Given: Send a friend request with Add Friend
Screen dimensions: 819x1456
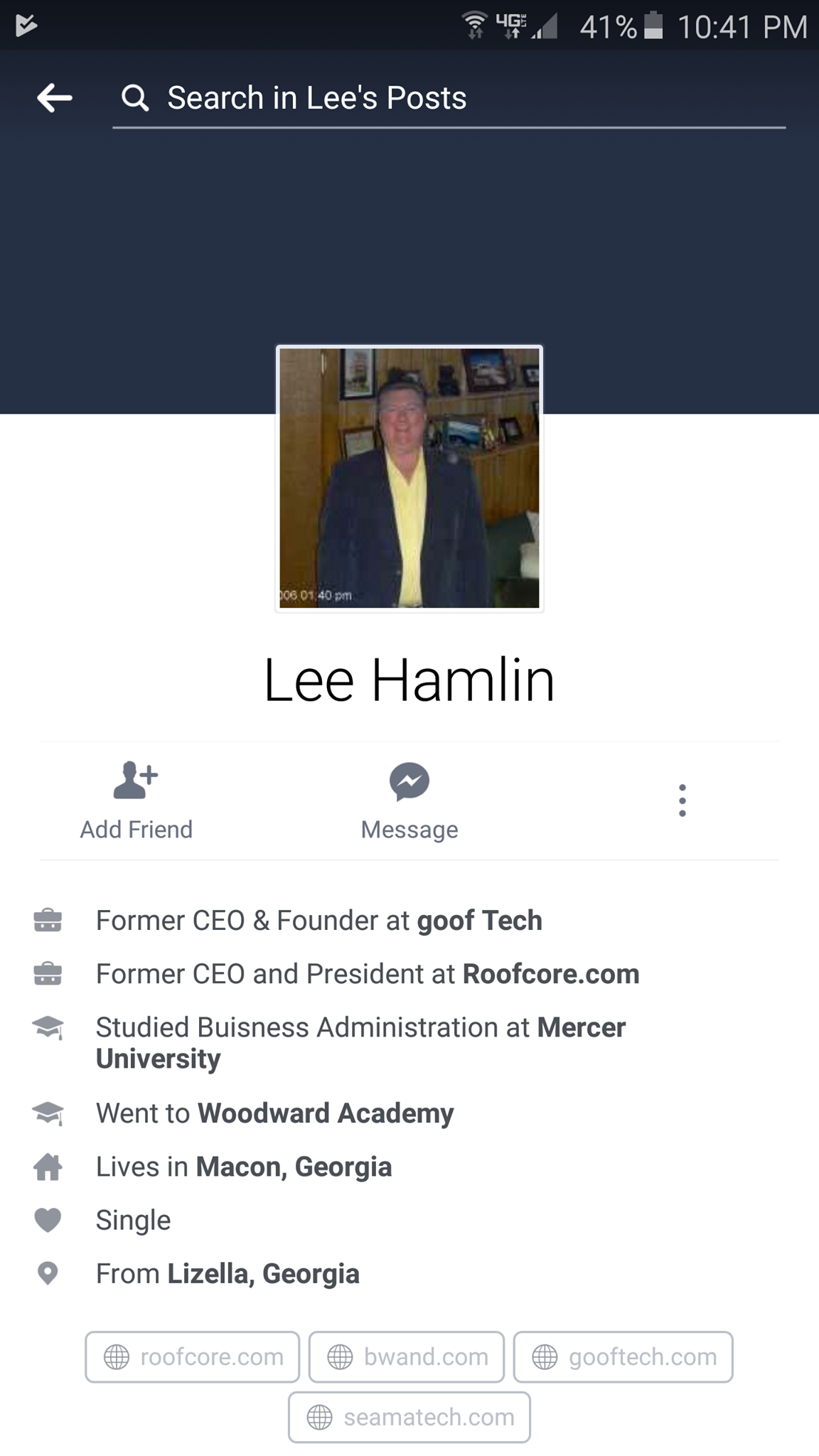Looking at the screenshot, I should coord(136,801).
